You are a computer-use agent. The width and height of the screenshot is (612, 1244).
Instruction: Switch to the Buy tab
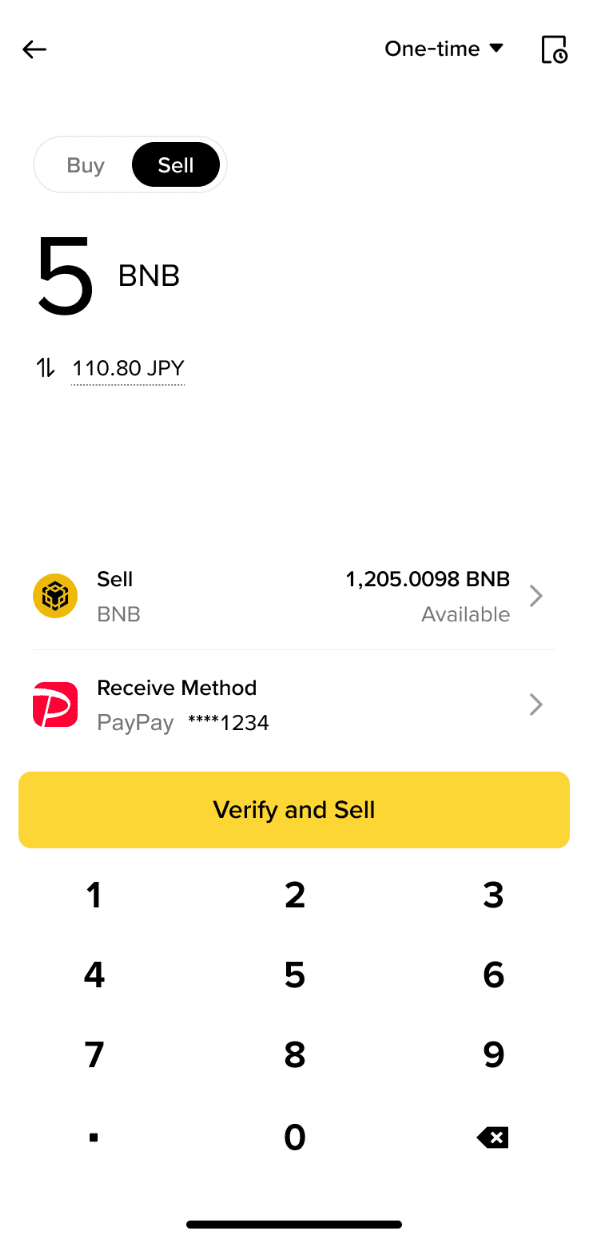pos(86,165)
